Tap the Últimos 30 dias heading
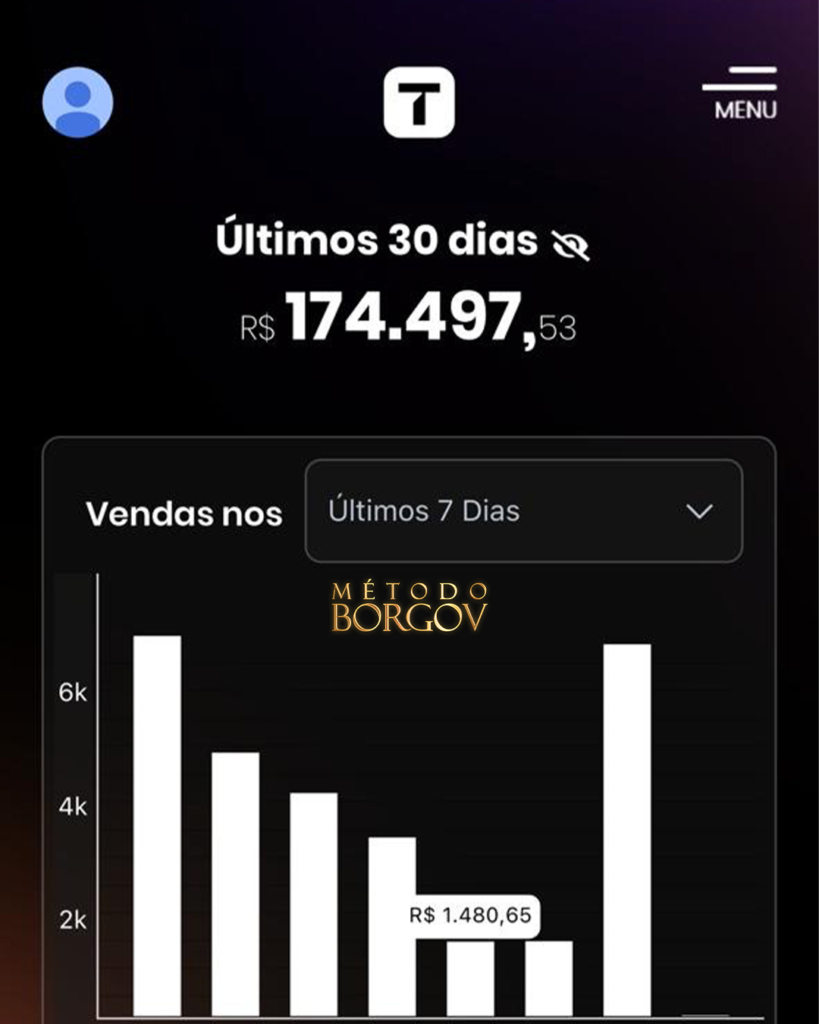 (x=382, y=239)
